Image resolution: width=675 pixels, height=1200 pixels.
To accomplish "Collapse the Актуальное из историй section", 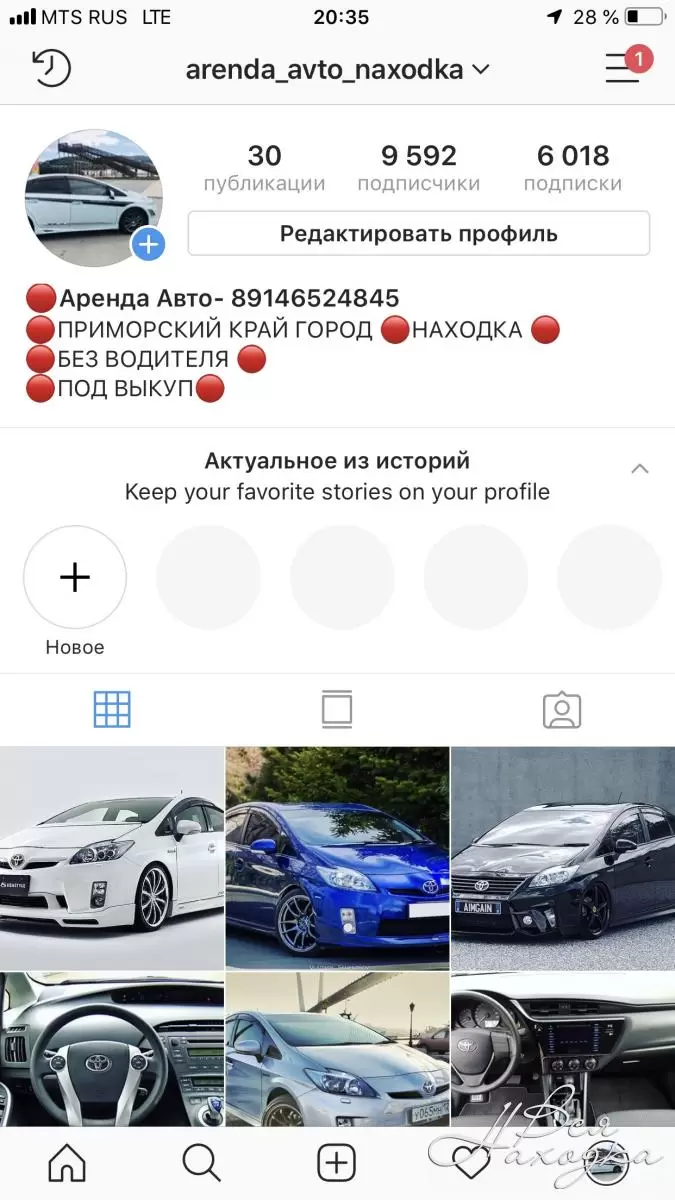I will pos(640,469).
